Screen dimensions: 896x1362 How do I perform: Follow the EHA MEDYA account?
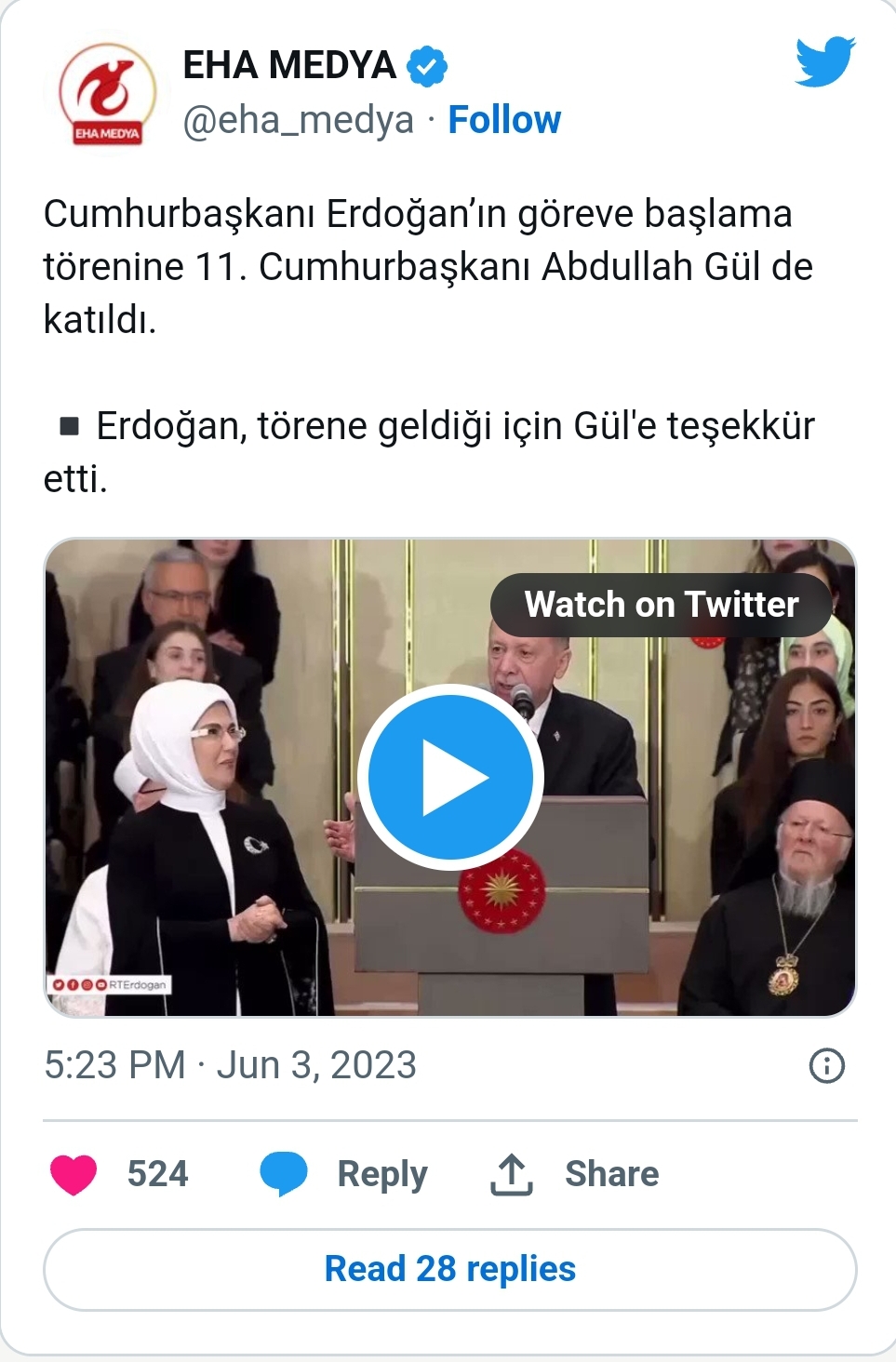pos(504,120)
